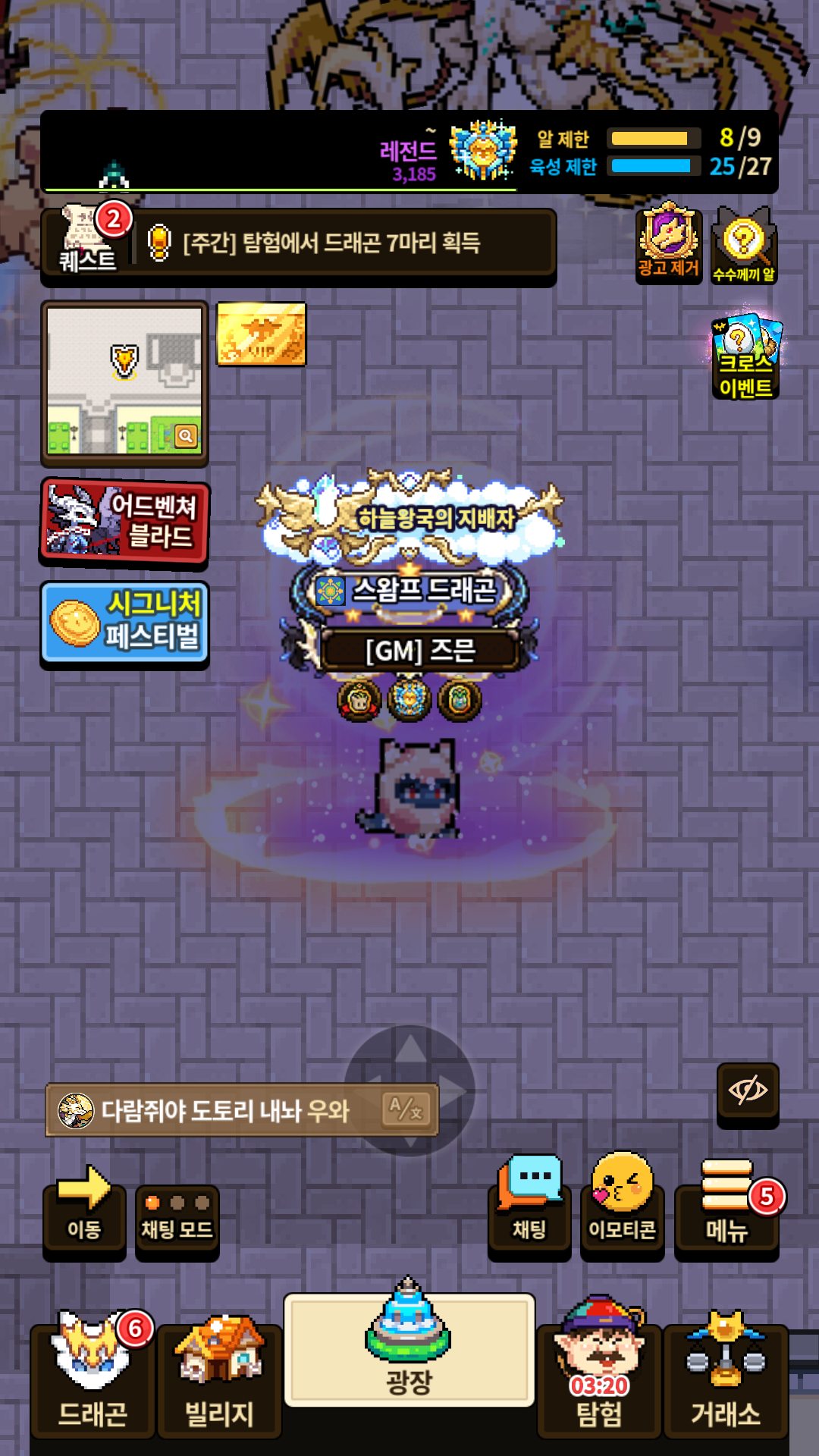Screen dimensions: 819x1456
Task: Open the golden VIP ticket
Action: point(262,334)
